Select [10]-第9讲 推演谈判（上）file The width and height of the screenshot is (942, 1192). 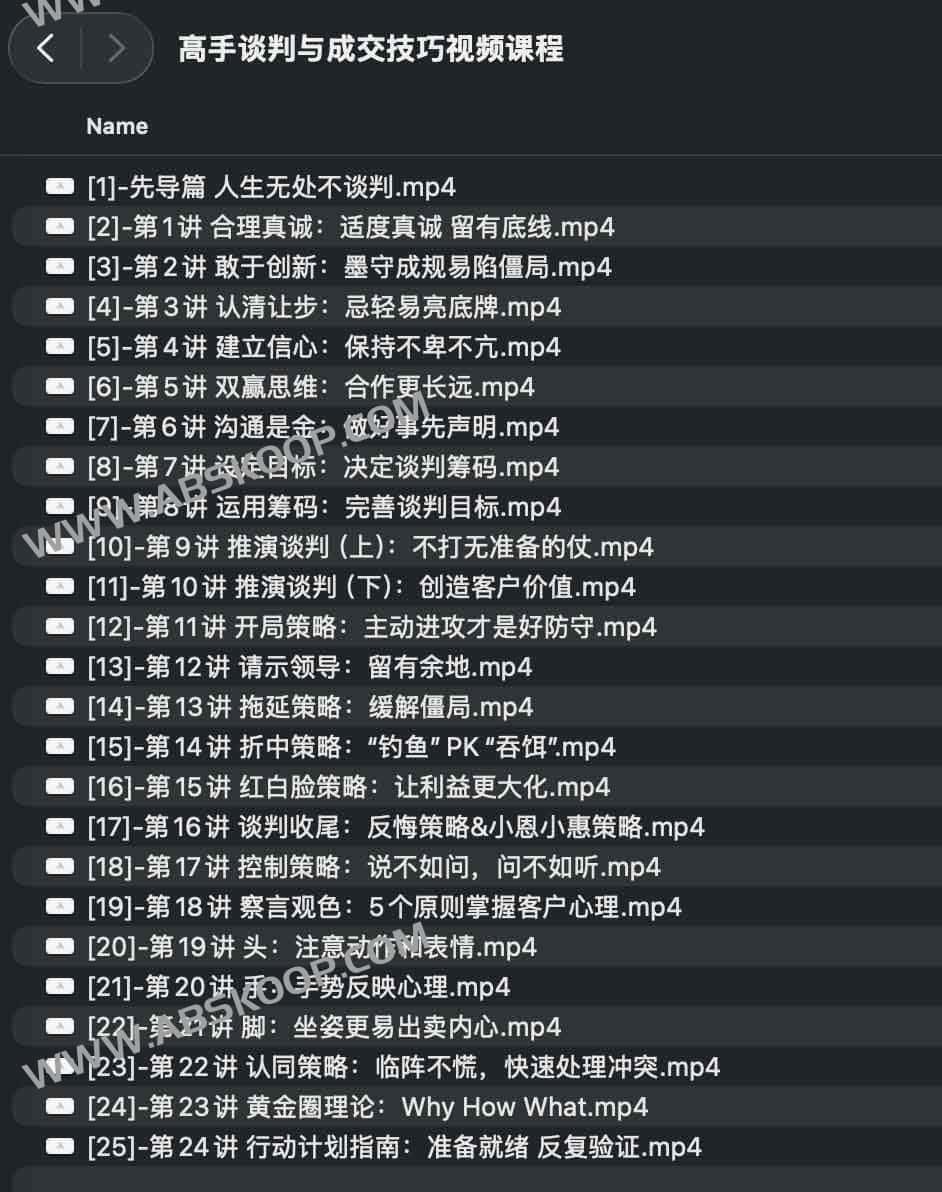370,547
